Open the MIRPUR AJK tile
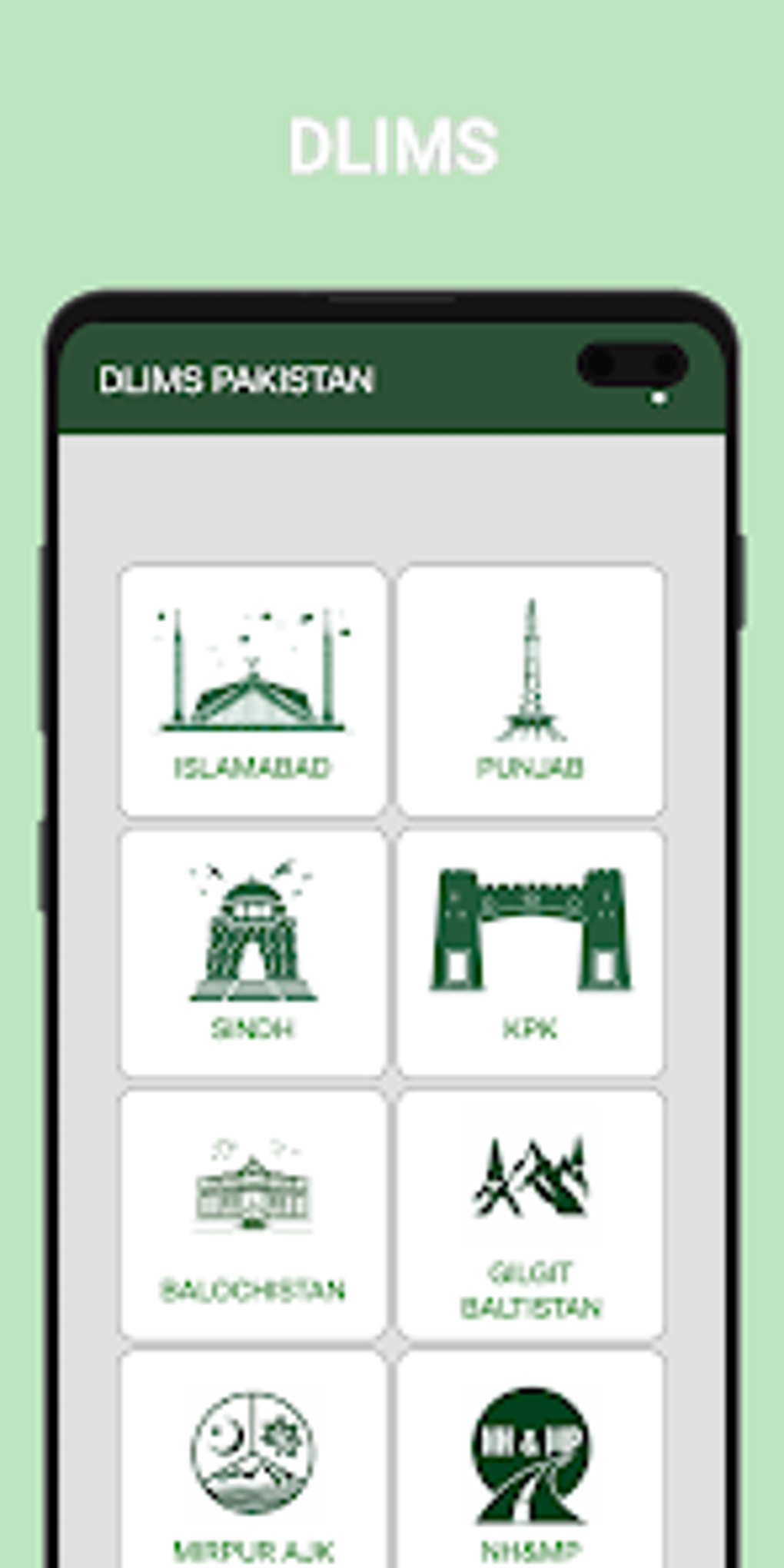Viewport: 784px width, 1568px height. tap(252, 1476)
